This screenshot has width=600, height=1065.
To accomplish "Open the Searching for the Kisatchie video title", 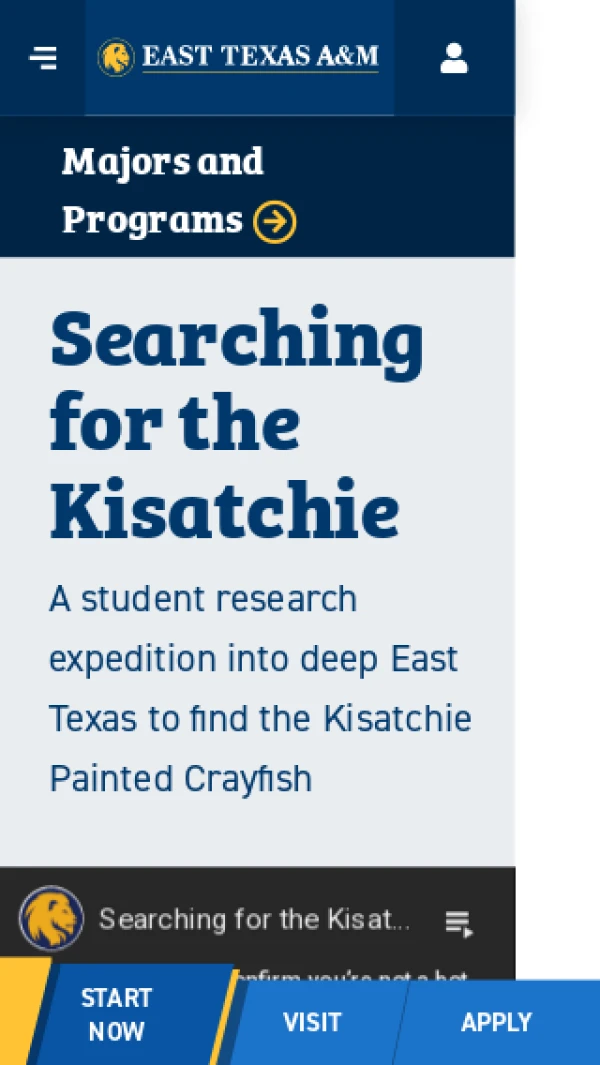I will coord(255,919).
